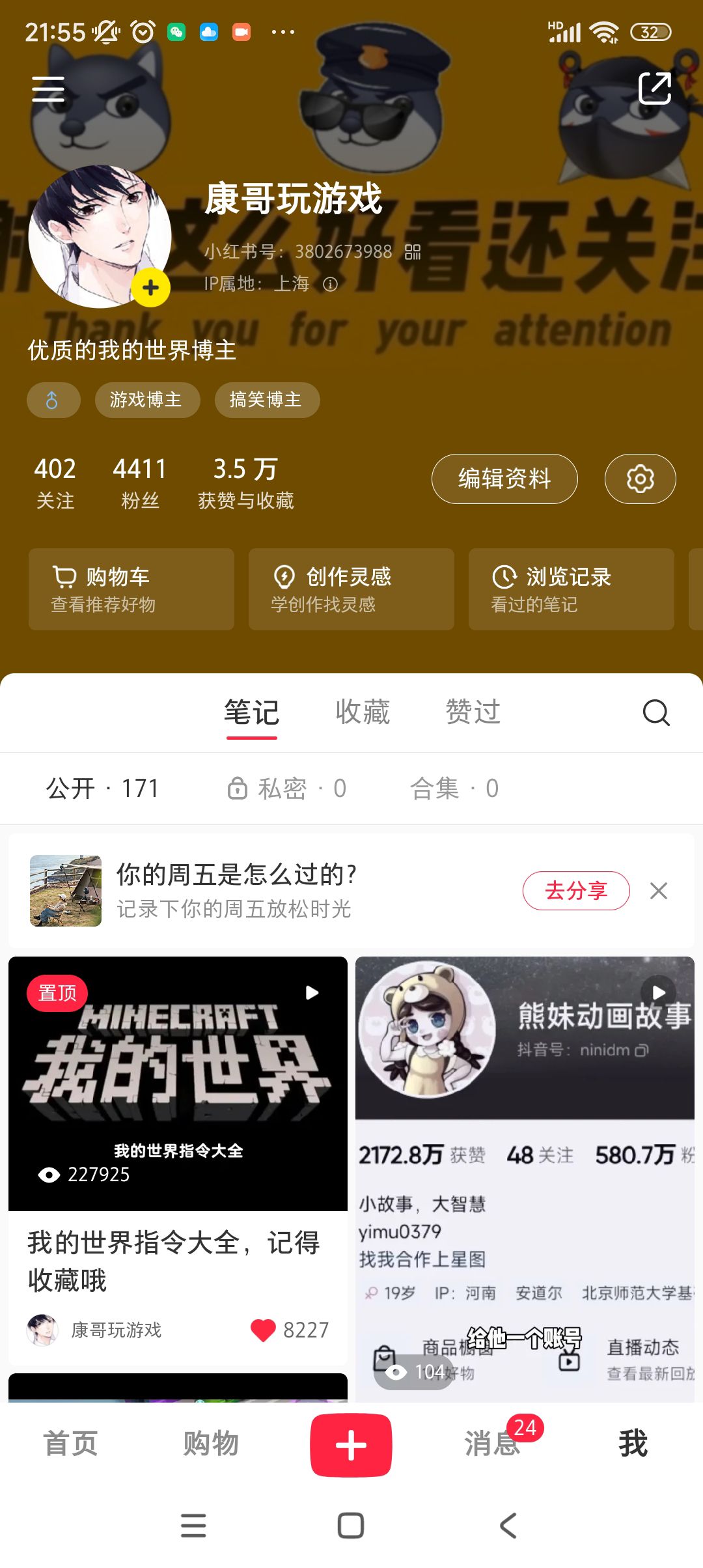
Task: Go to the 消息 tab
Action: pyautogui.click(x=492, y=1444)
